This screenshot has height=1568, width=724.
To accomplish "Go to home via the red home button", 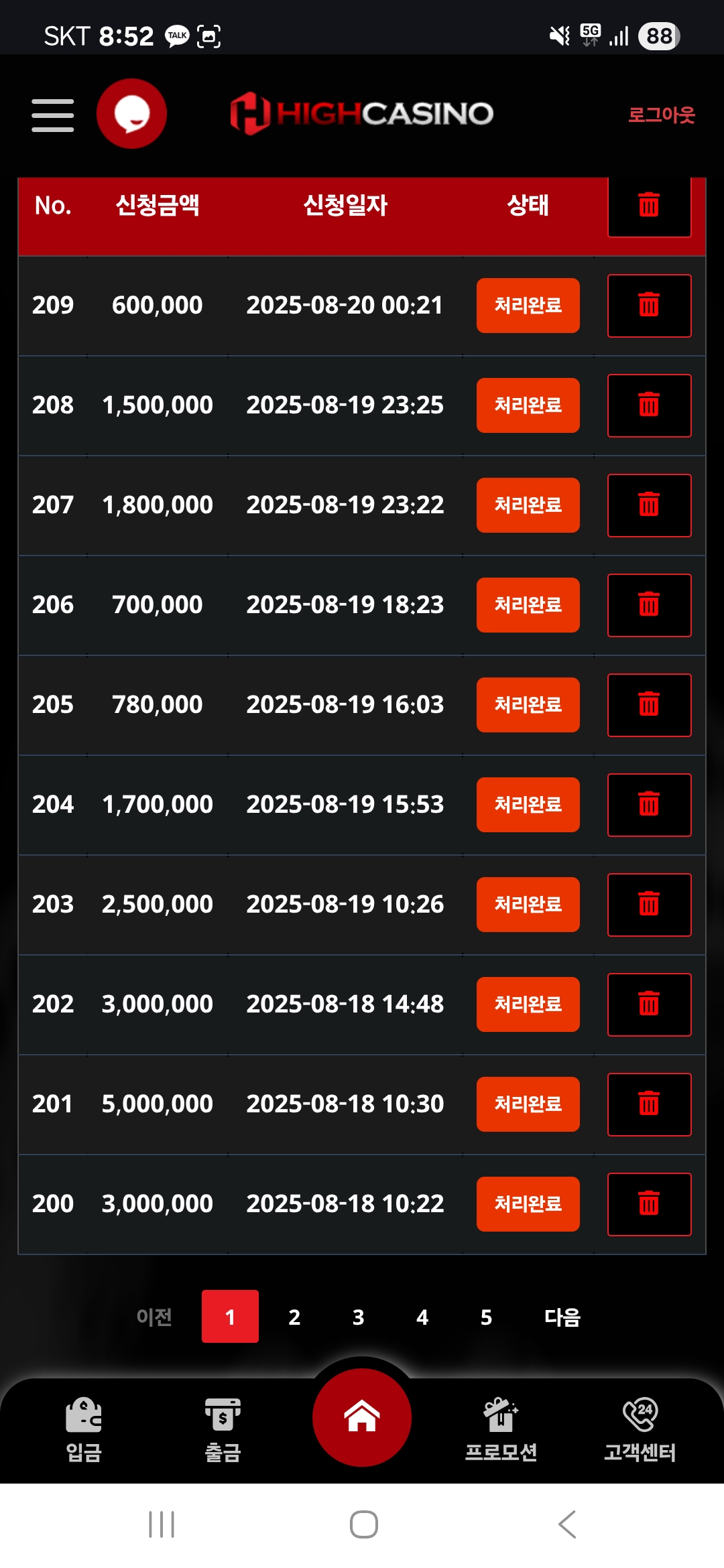I will tap(362, 1417).
